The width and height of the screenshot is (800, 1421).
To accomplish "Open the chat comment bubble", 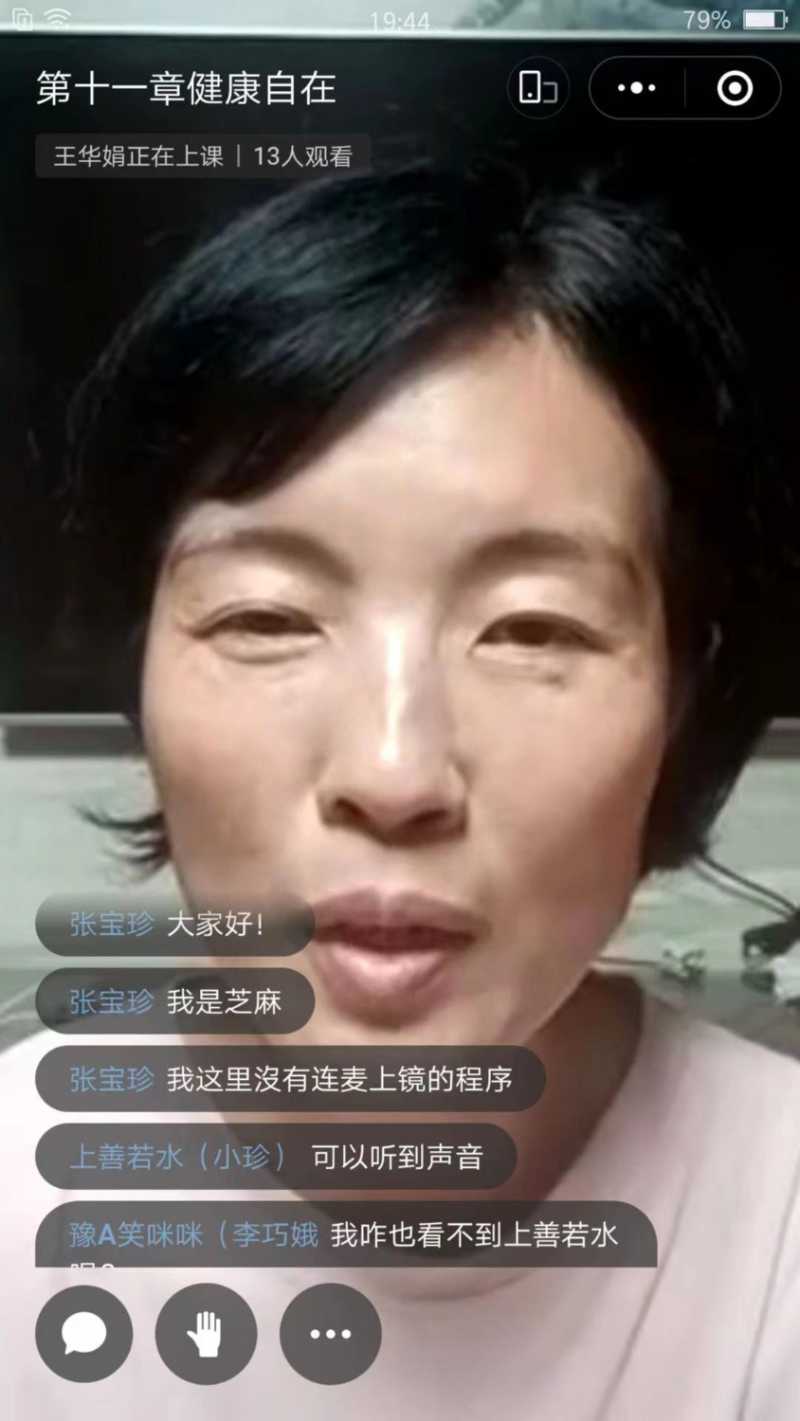I will click(x=84, y=1333).
